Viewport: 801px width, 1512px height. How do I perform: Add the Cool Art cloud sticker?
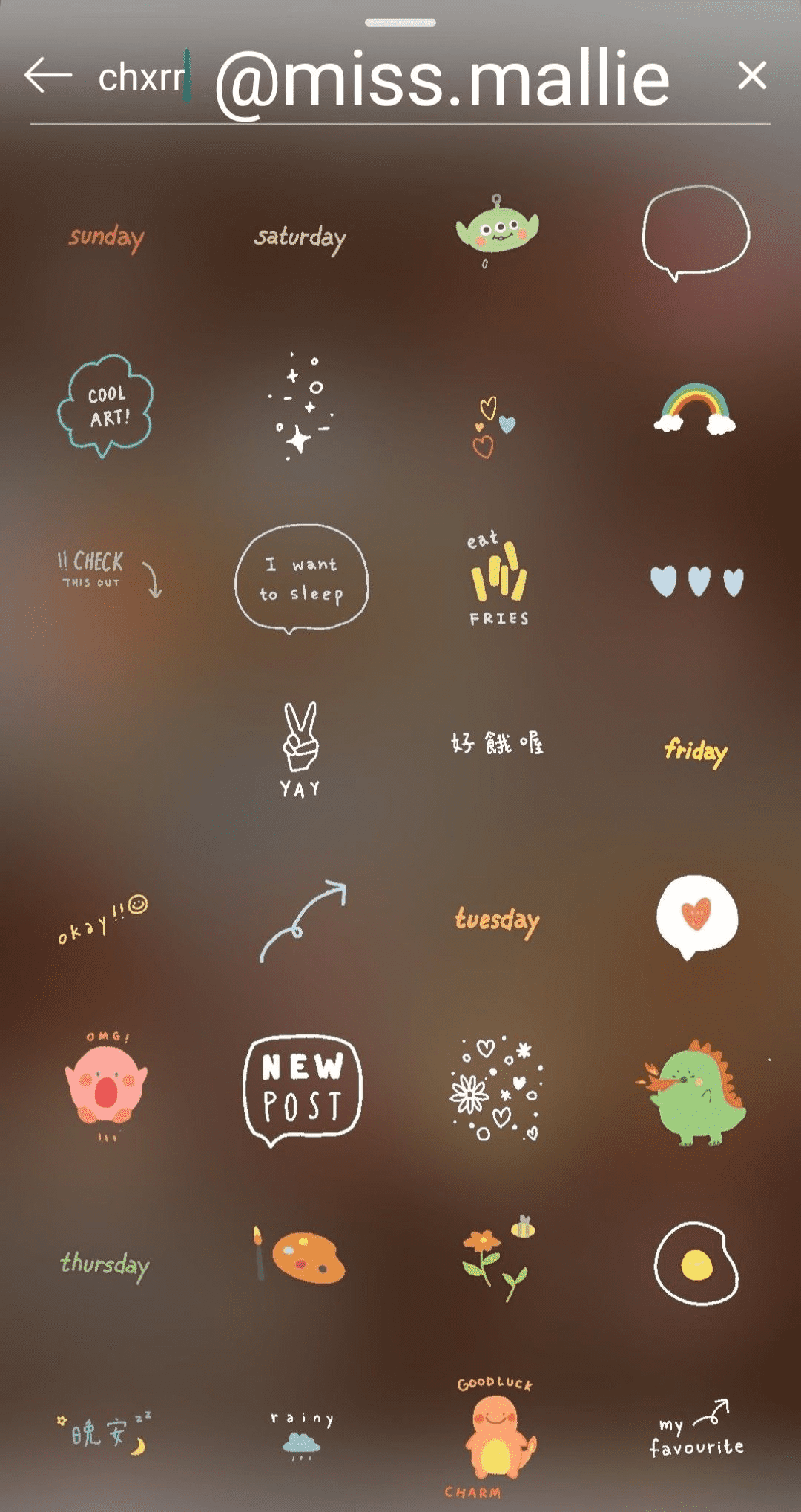click(x=106, y=406)
